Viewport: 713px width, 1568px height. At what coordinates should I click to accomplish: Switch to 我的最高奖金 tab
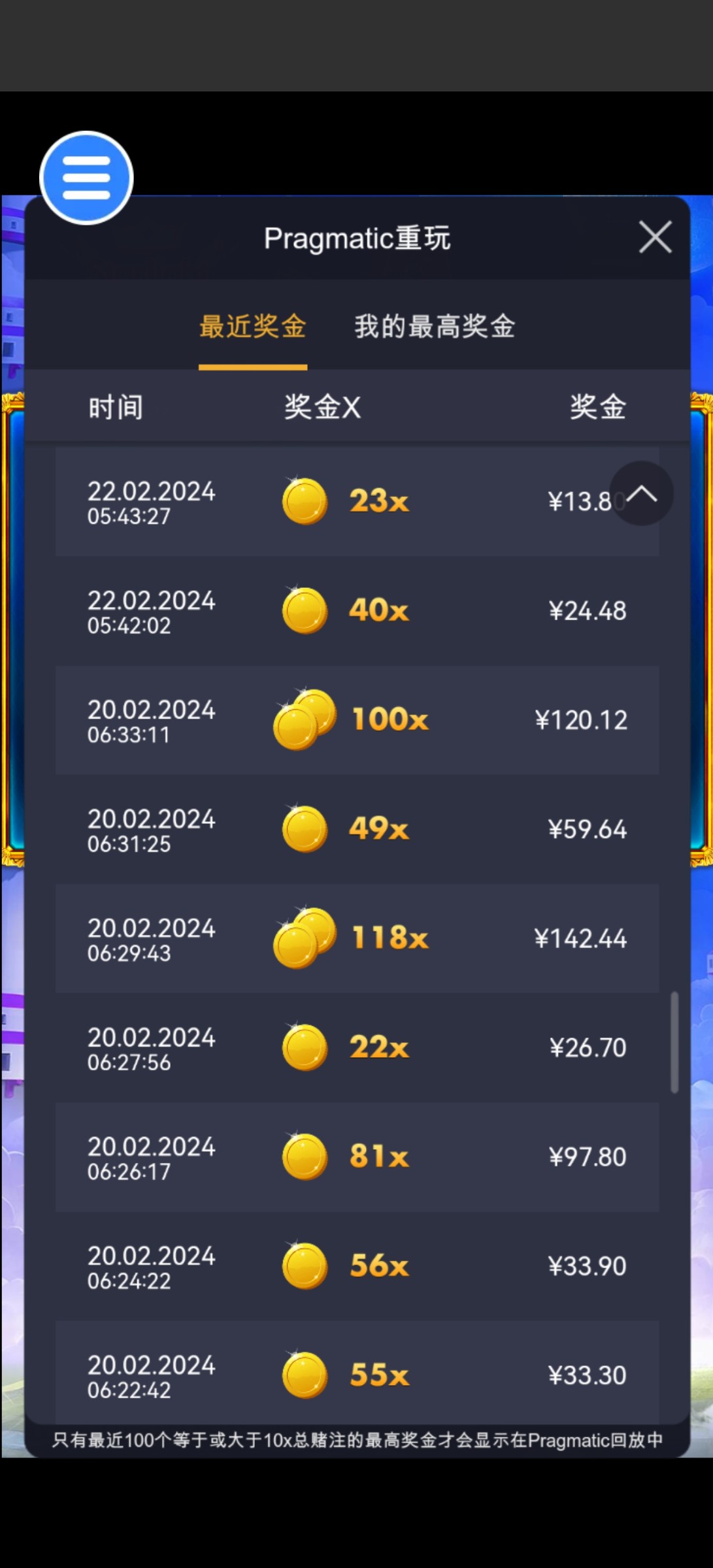tap(435, 327)
